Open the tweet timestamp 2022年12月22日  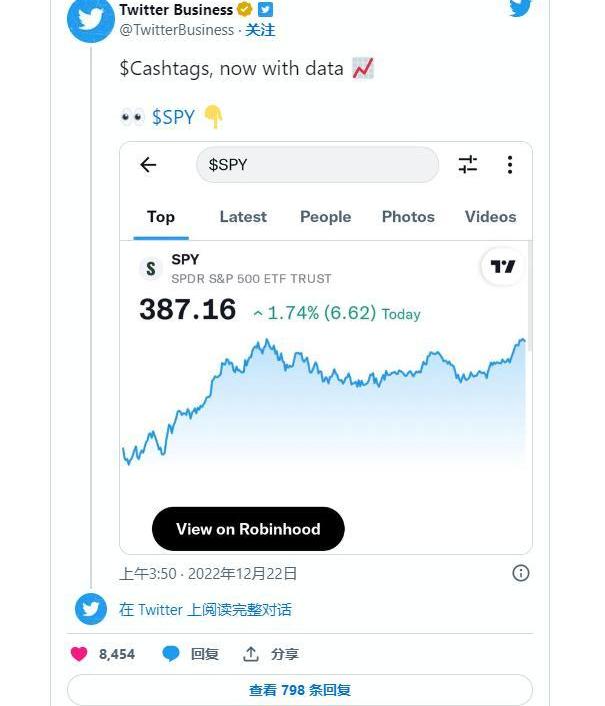click(208, 573)
